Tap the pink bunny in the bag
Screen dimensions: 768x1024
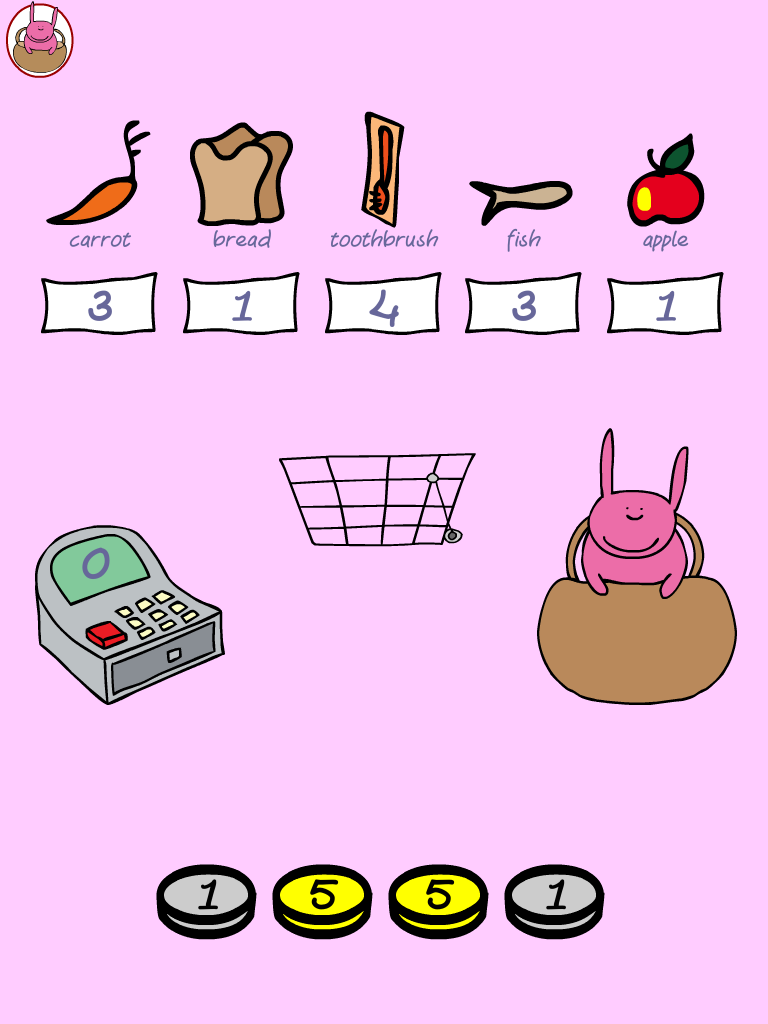coord(635,530)
